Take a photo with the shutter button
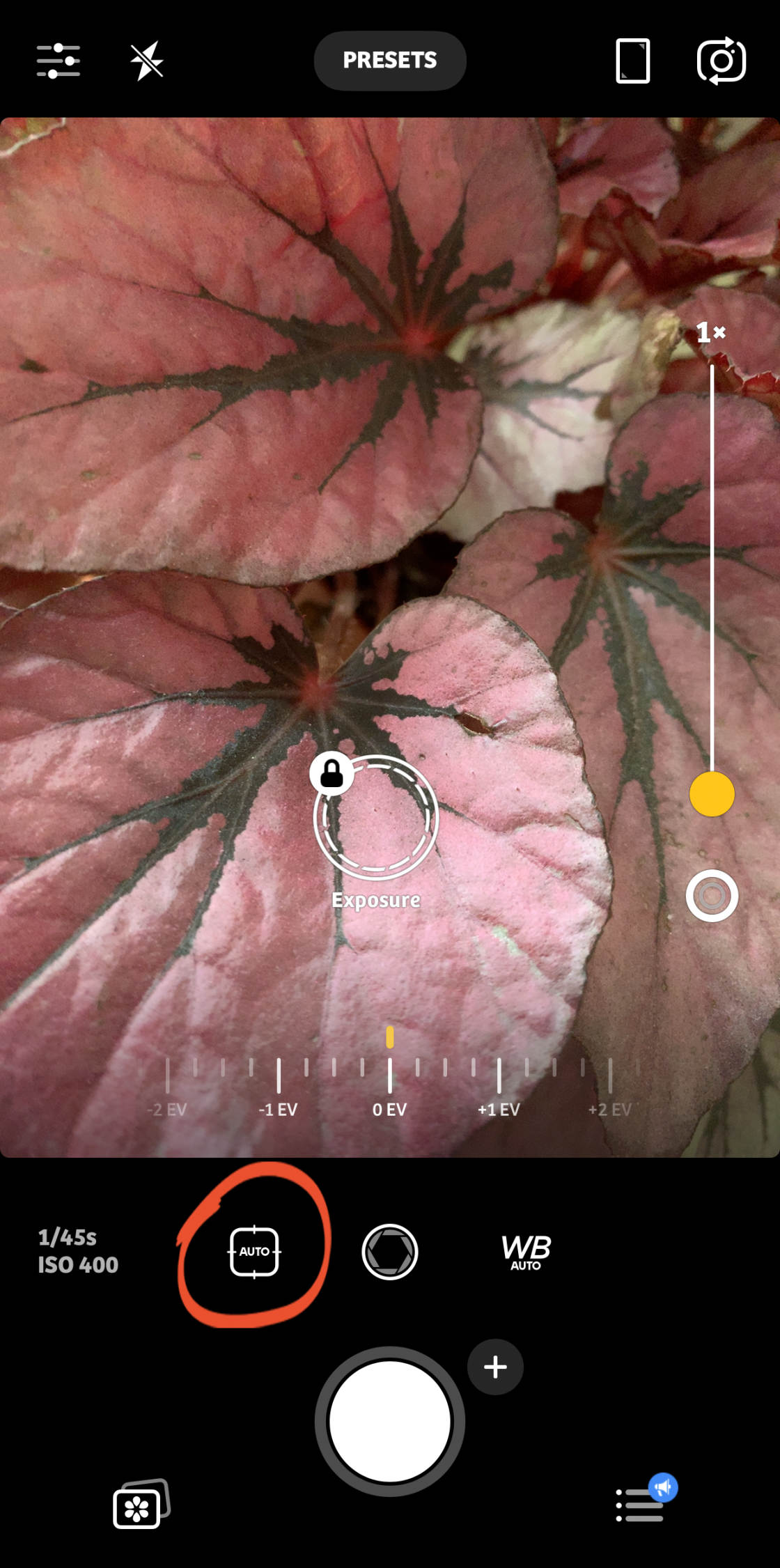 [390, 1421]
